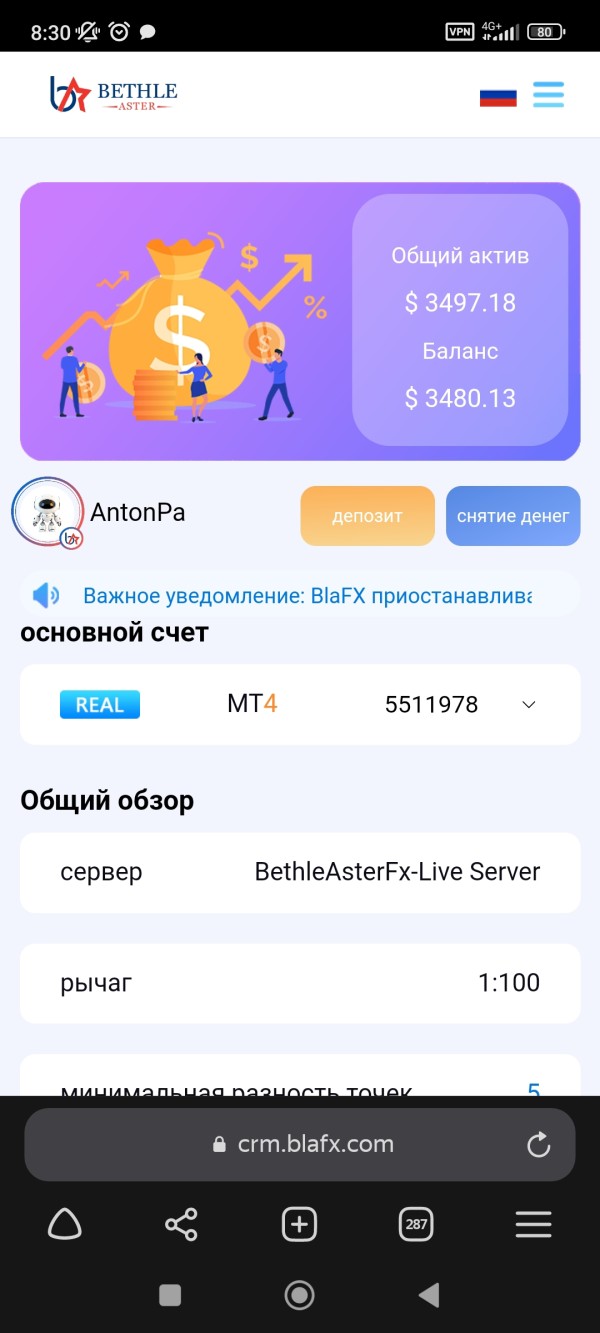Go back using the system back button

(429, 1295)
